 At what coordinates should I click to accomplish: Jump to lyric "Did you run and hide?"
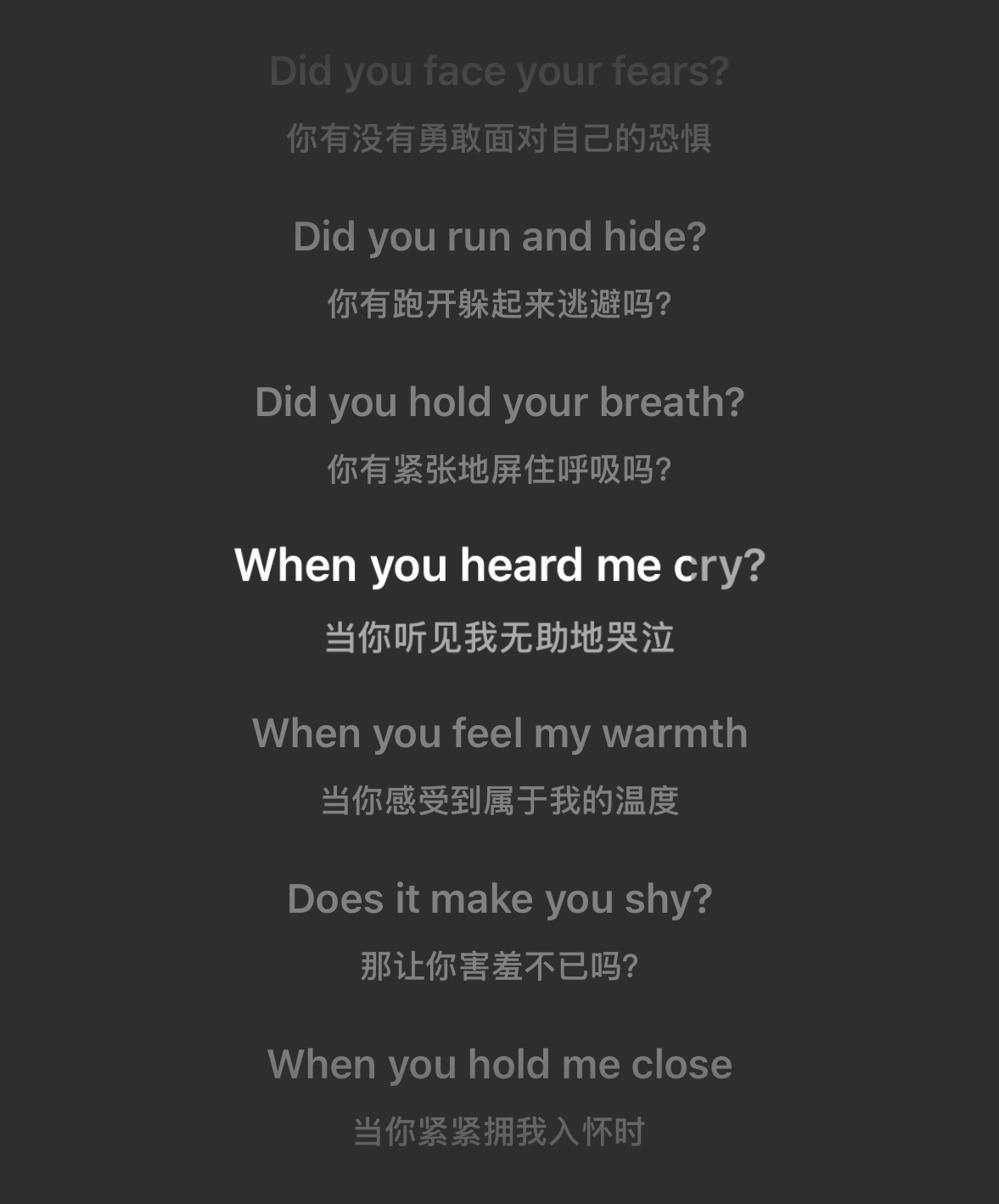click(x=499, y=237)
